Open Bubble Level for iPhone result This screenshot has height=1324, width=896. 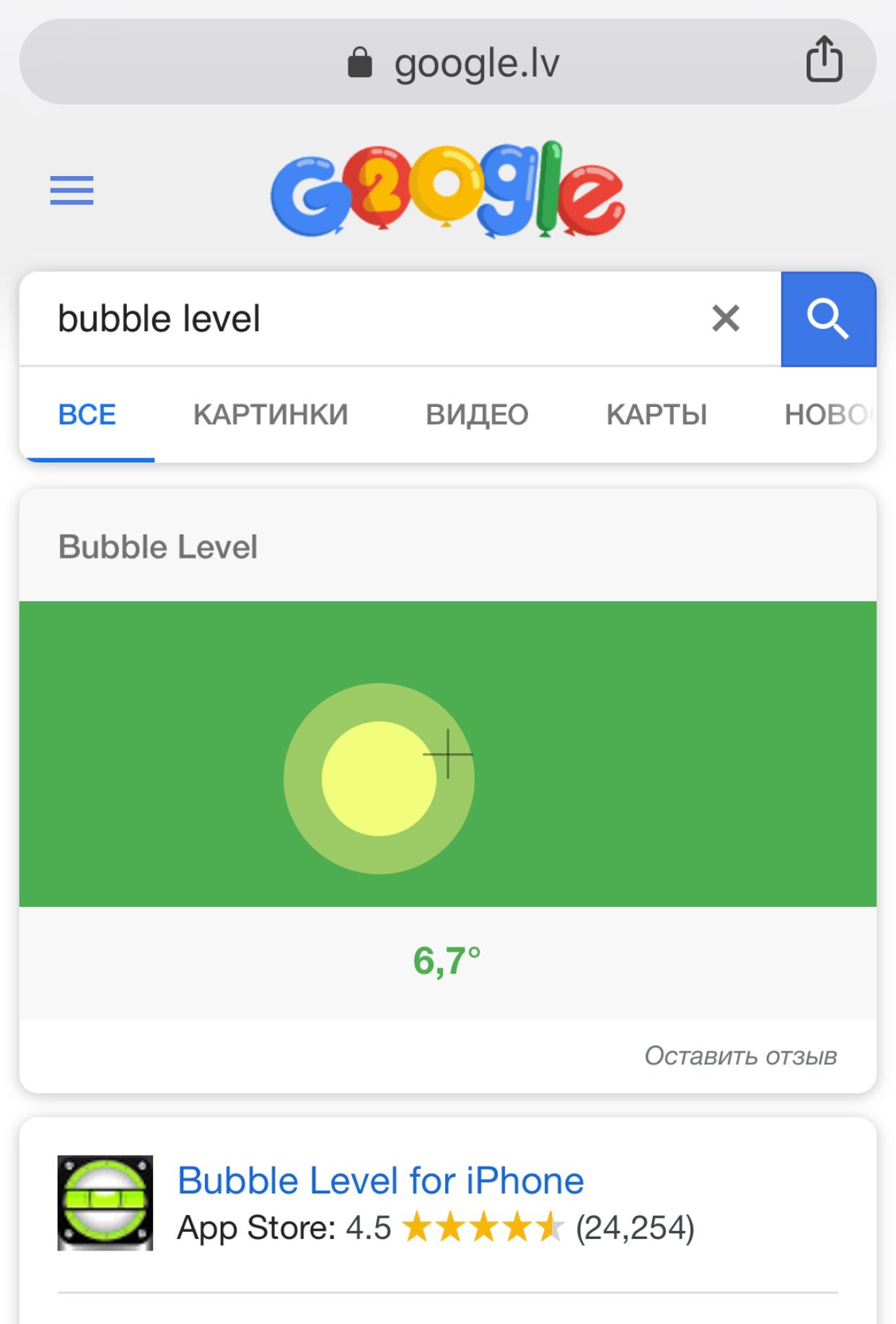380,1181
